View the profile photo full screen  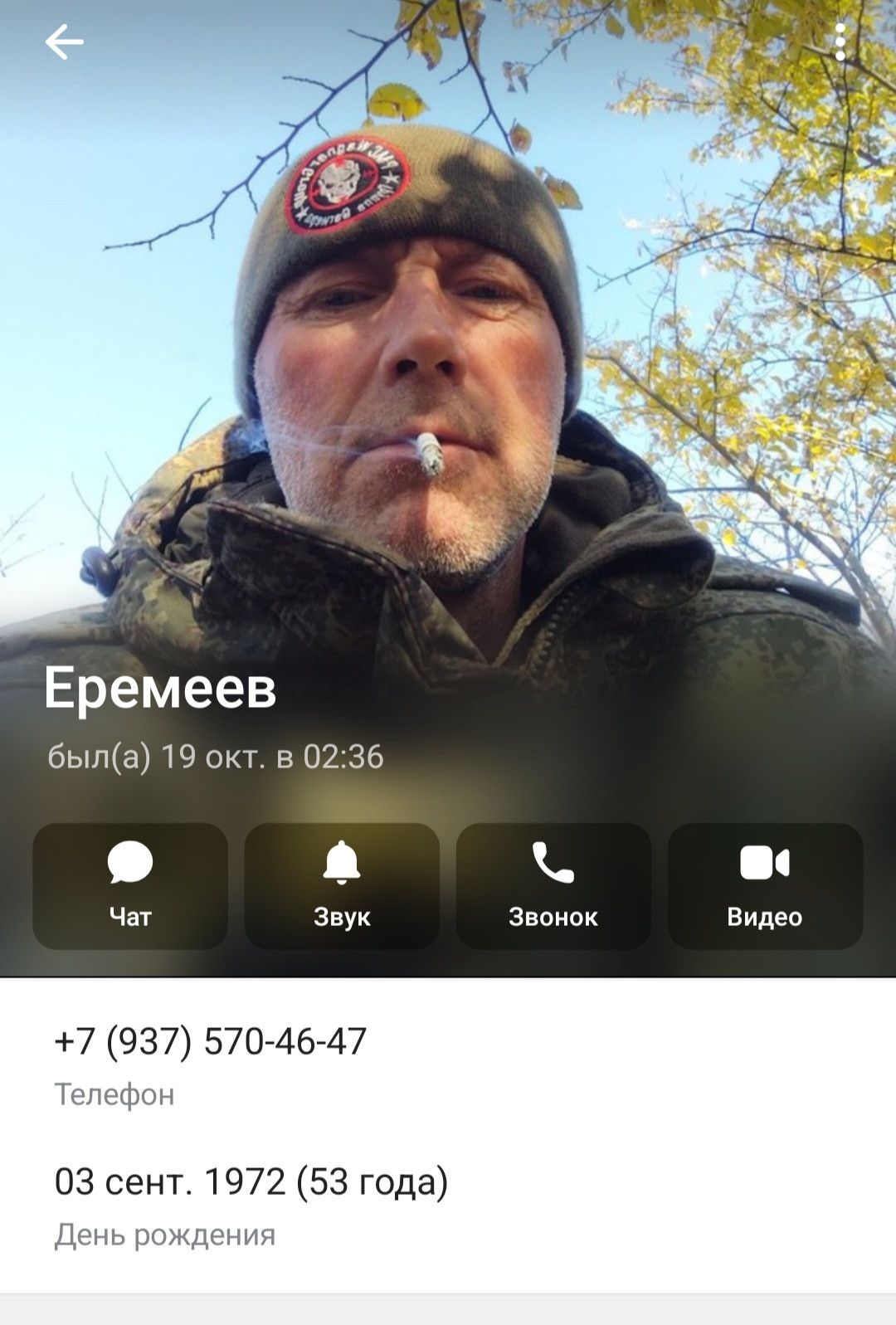pos(448,373)
